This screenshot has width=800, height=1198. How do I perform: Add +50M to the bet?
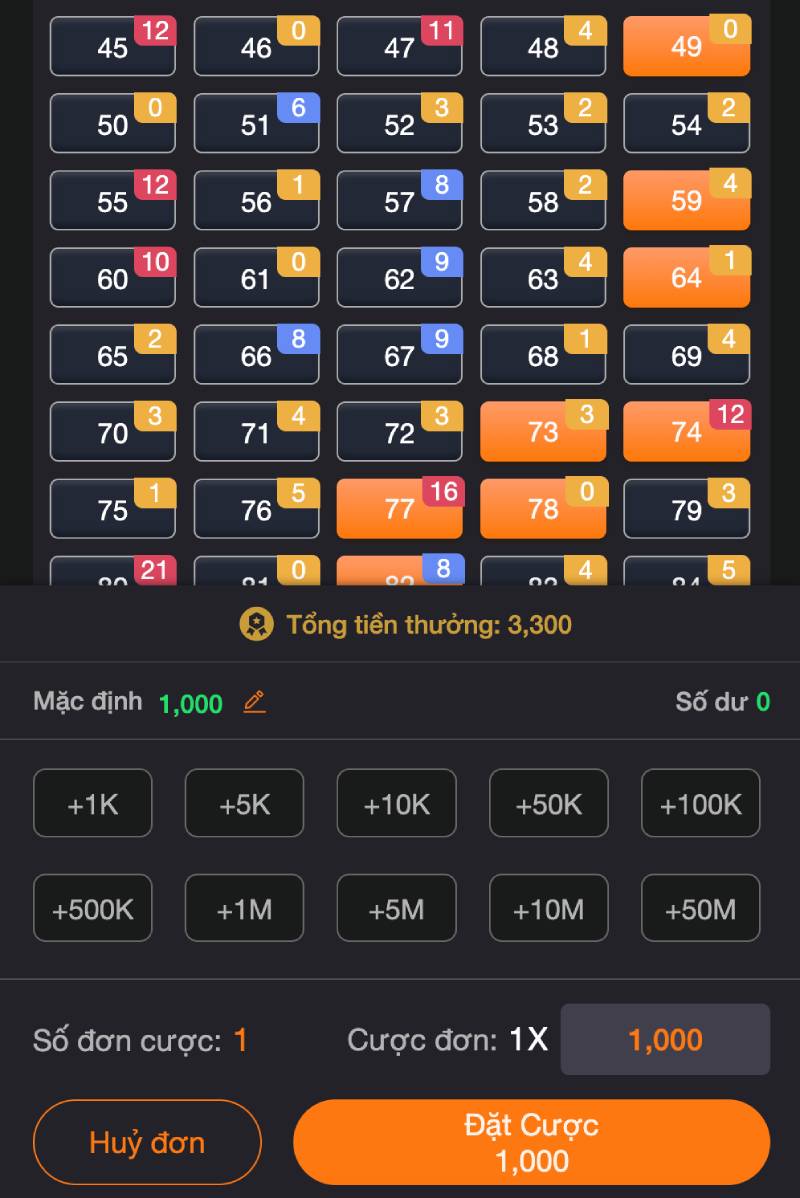click(701, 909)
